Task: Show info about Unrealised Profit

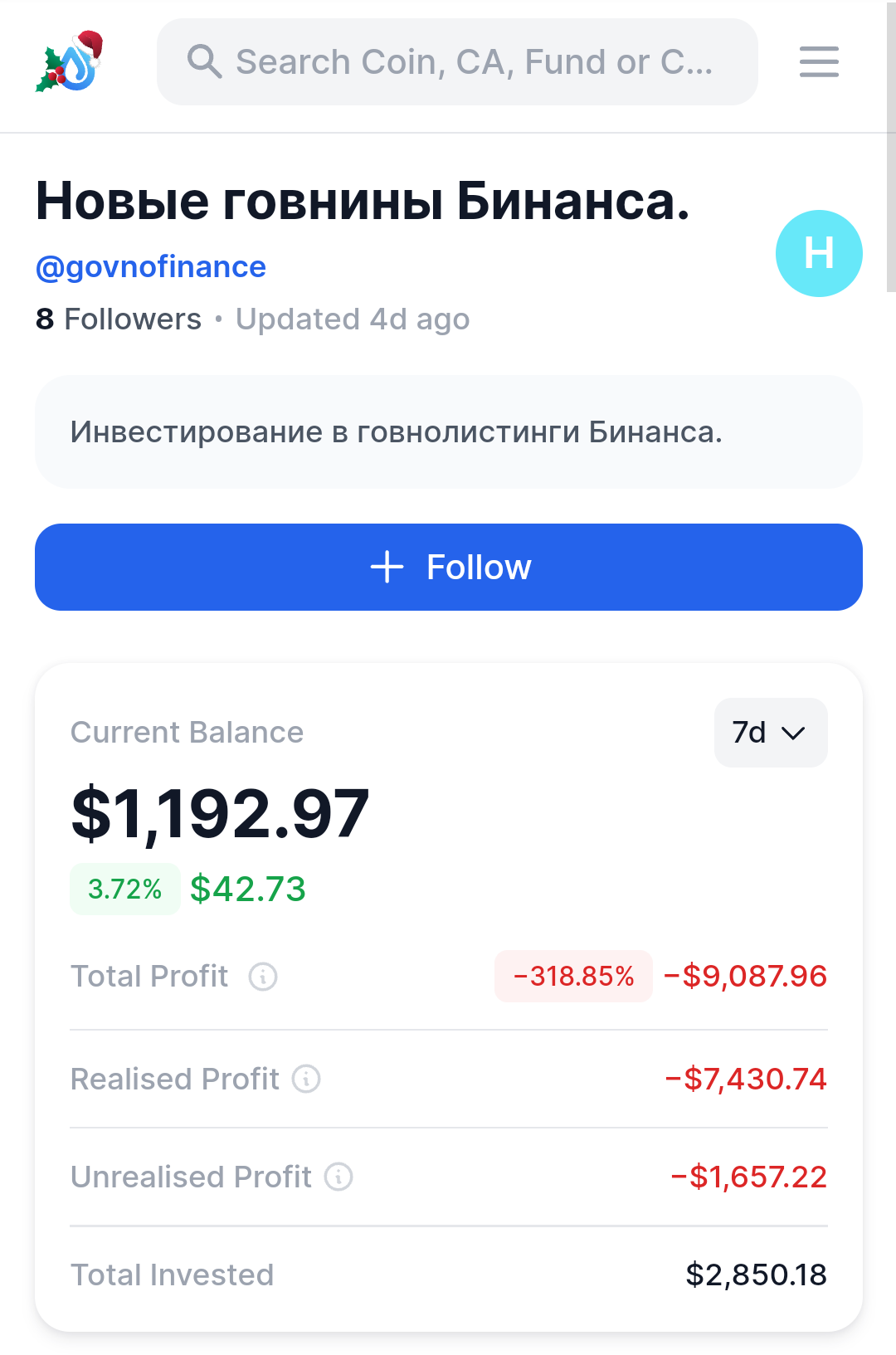Action: [x=338, y=1177]
